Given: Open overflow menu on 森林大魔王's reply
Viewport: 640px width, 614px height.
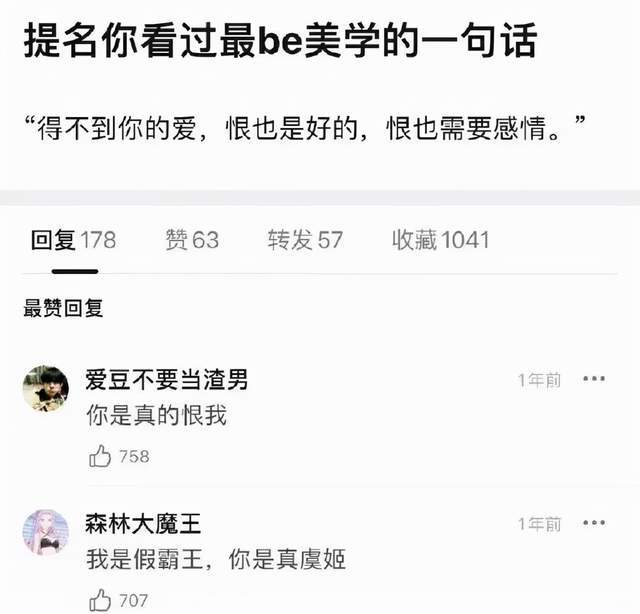Looking at the screenshot, I should coord(594,524).
